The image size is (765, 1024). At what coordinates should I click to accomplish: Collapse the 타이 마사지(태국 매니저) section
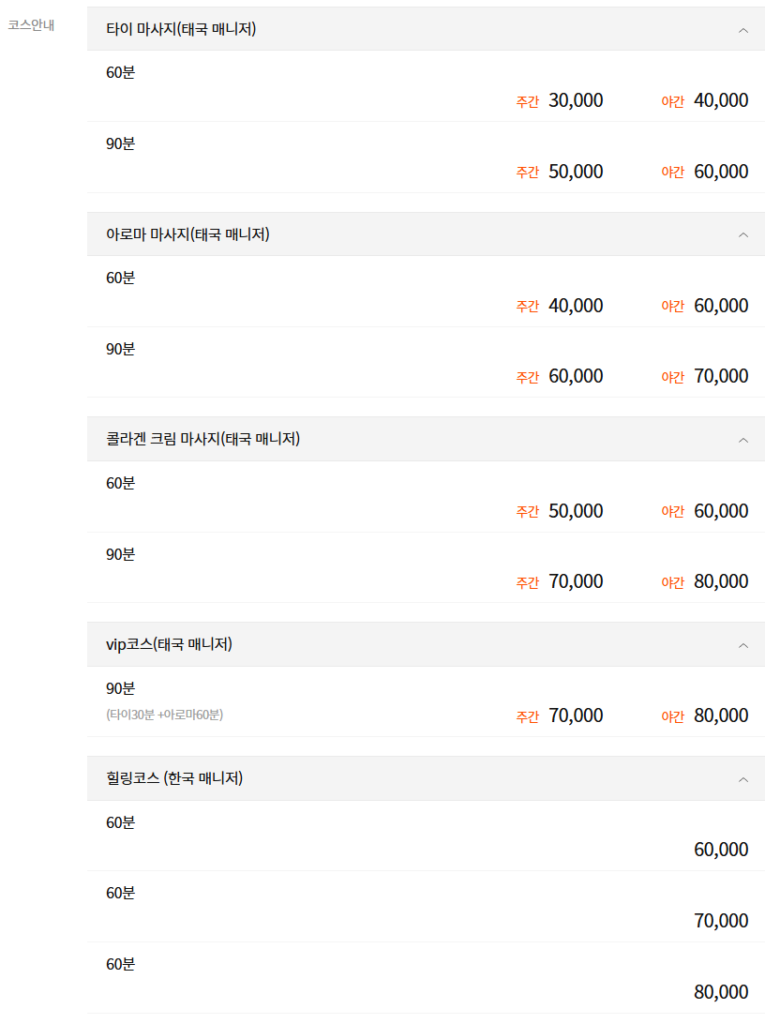coord(742,30)
